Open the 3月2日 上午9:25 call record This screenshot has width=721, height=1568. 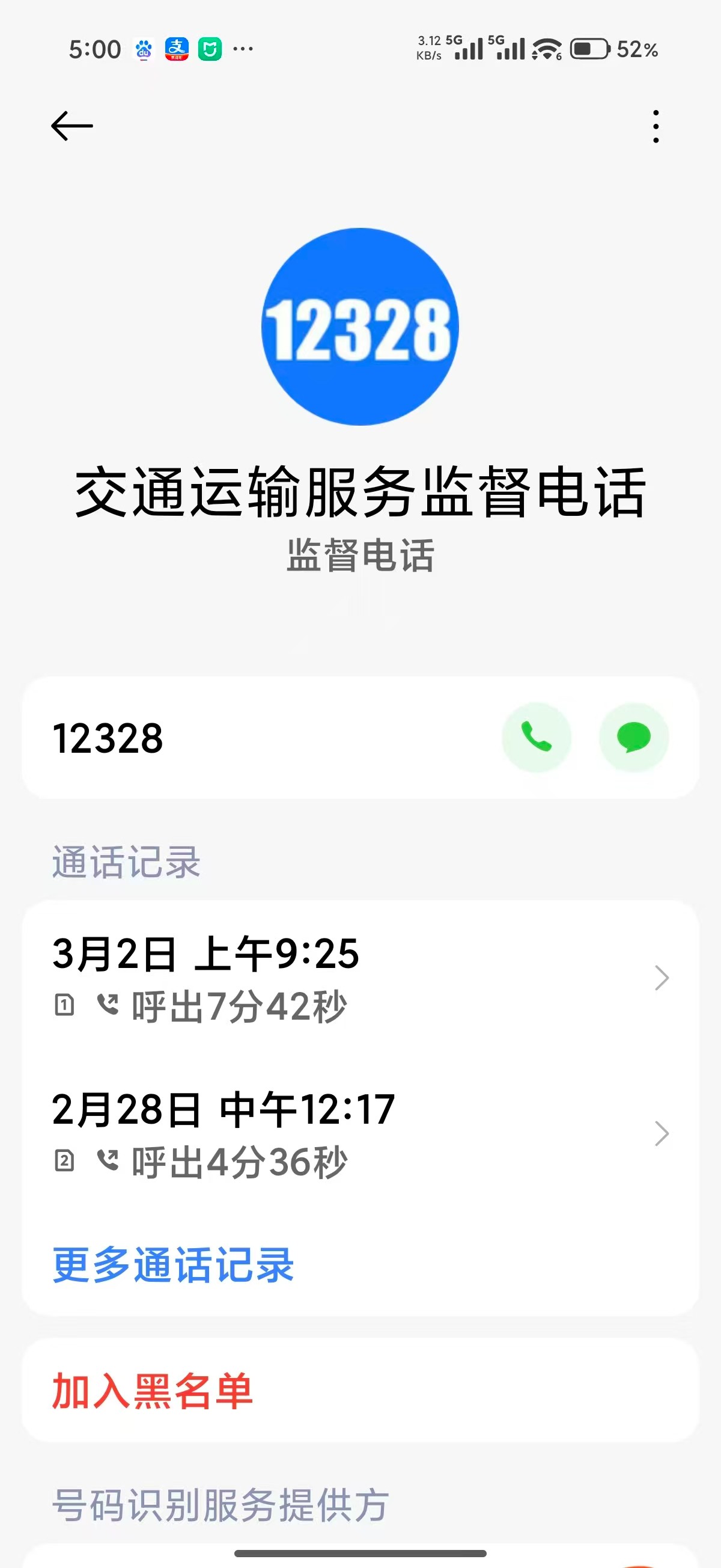(359, 978)
